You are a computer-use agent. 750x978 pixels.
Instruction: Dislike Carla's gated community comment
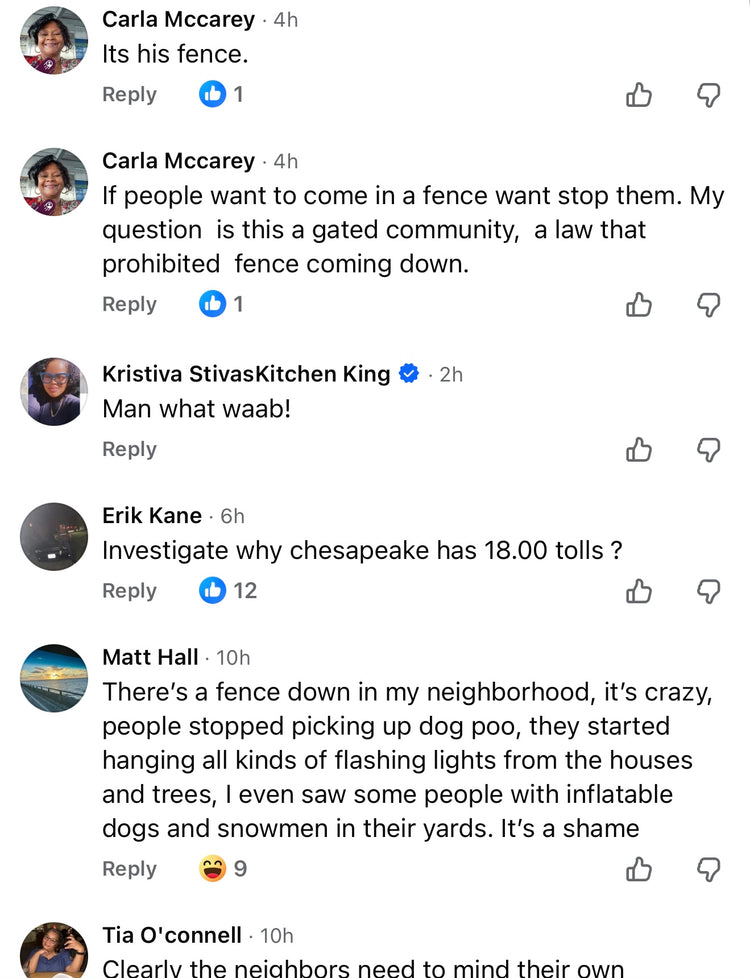pos(708,304)
